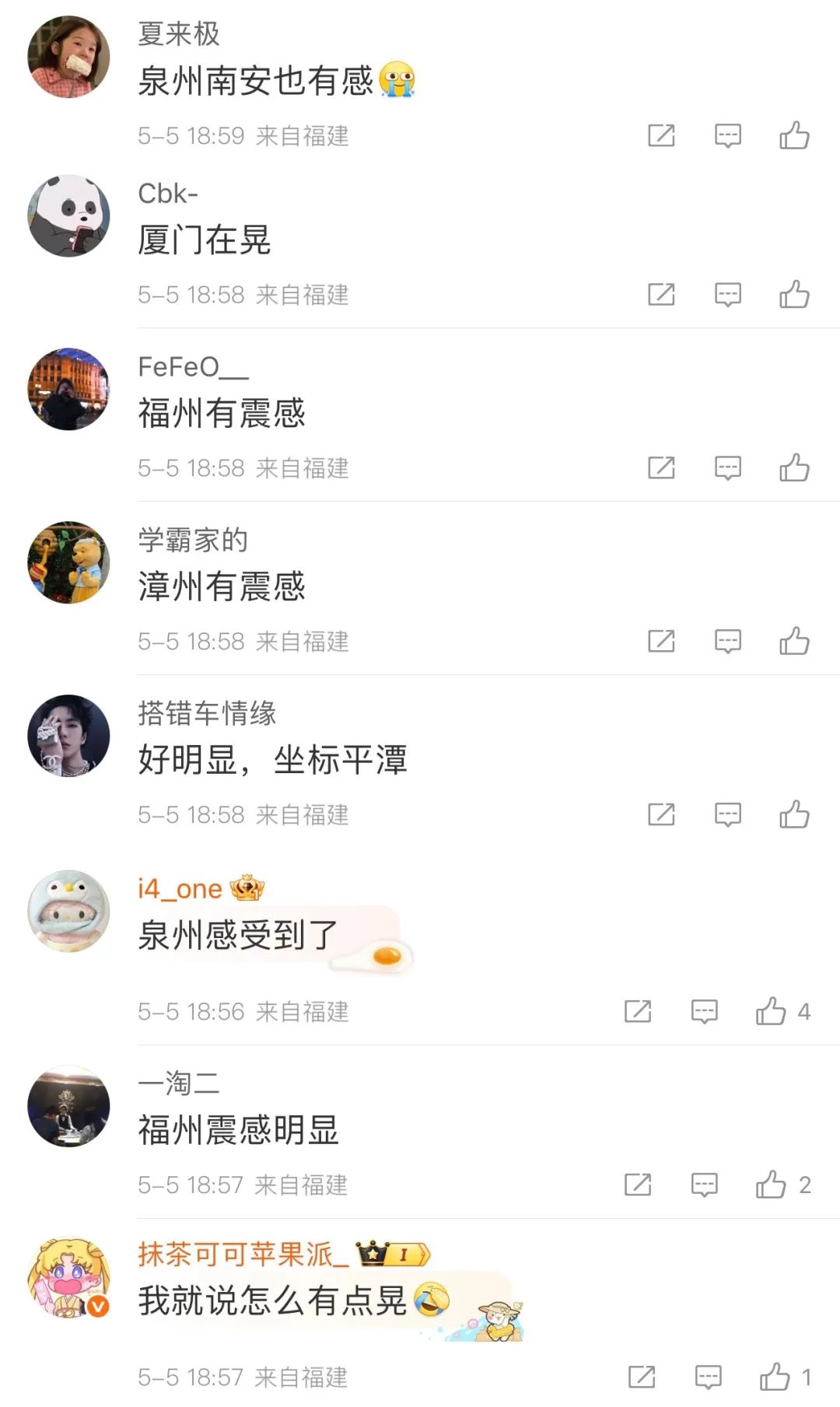Repost the comment by Cbk-

pyautogui.click(x=661, y=295)
